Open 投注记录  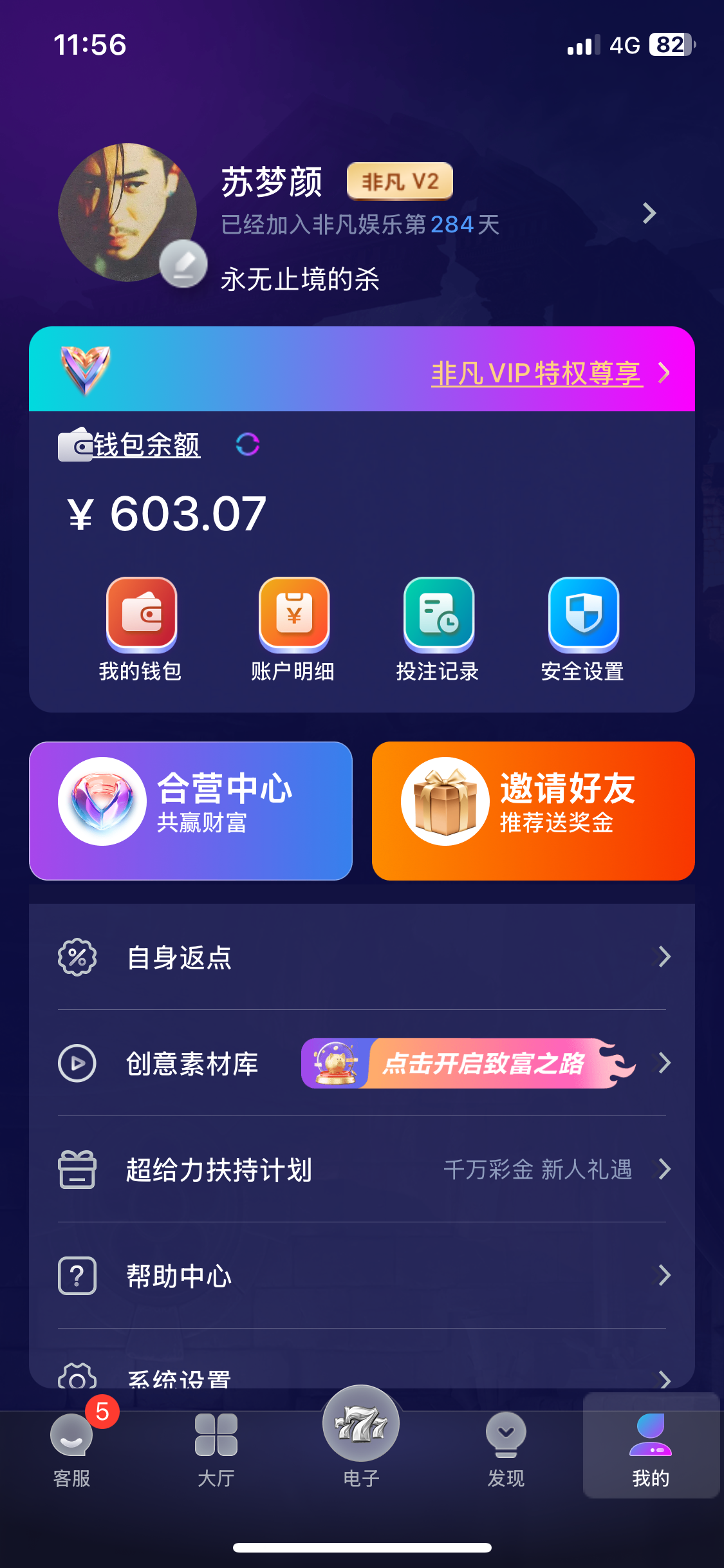438,629
